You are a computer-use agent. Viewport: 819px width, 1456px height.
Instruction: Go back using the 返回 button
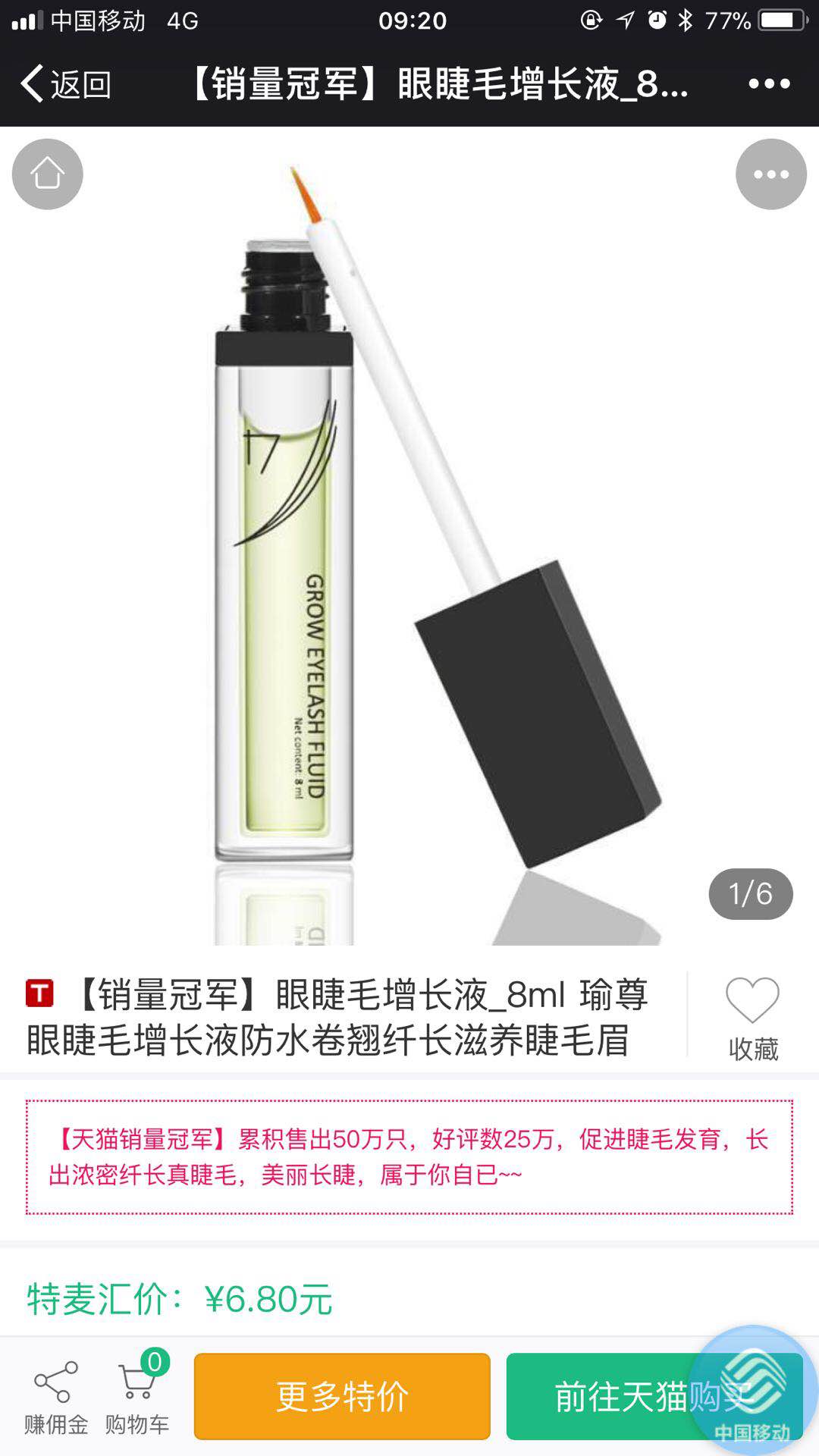[x=66, y=83]
